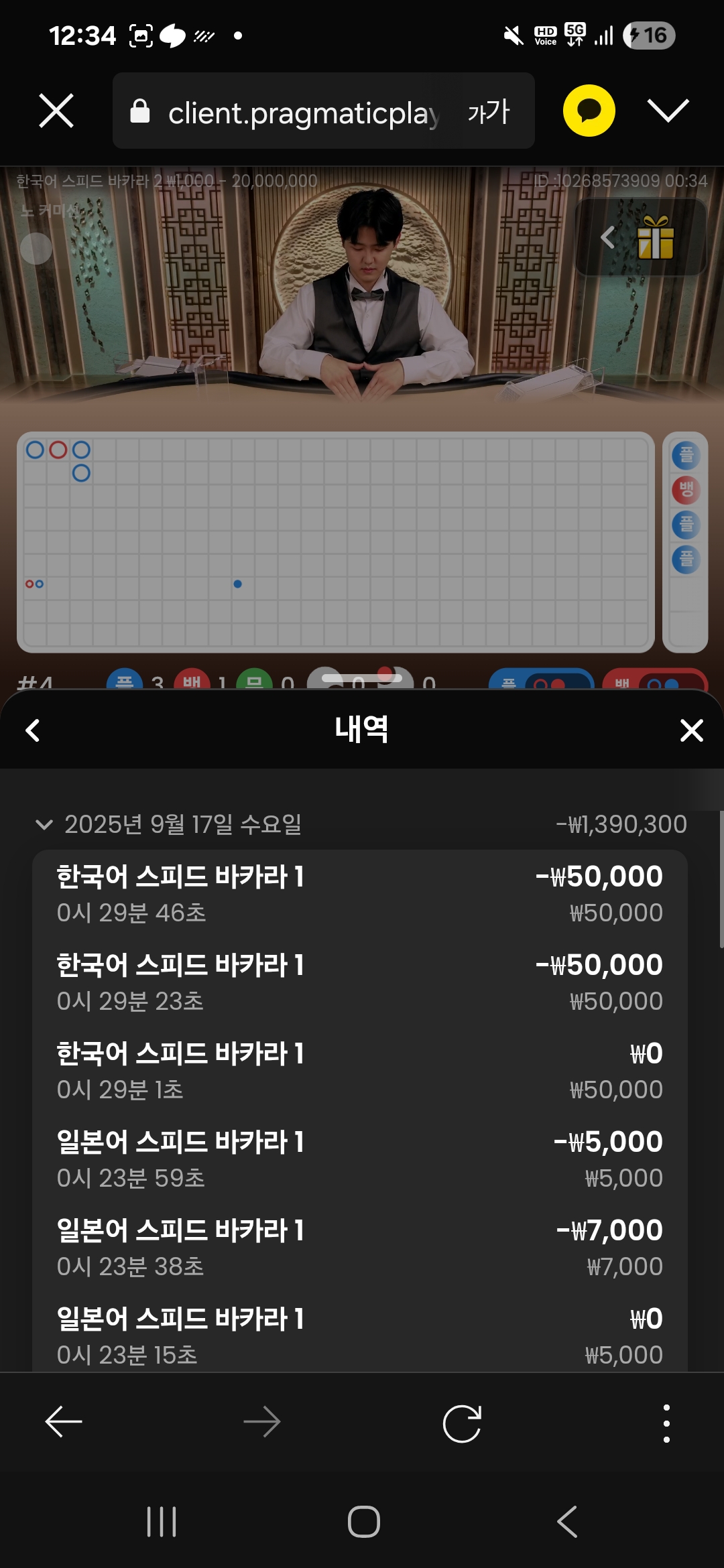Go back to the previous web page
This screenshot has height=1568, width=724.
click(x=64, y=1422)
